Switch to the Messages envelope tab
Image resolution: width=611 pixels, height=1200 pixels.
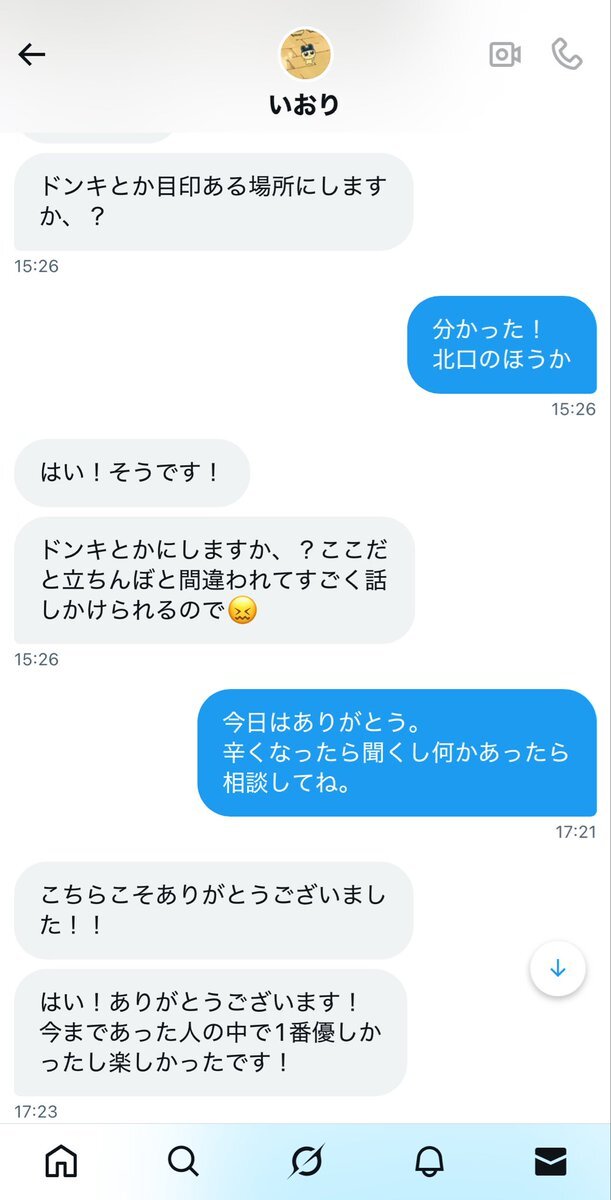click(x=551, y=1160)
